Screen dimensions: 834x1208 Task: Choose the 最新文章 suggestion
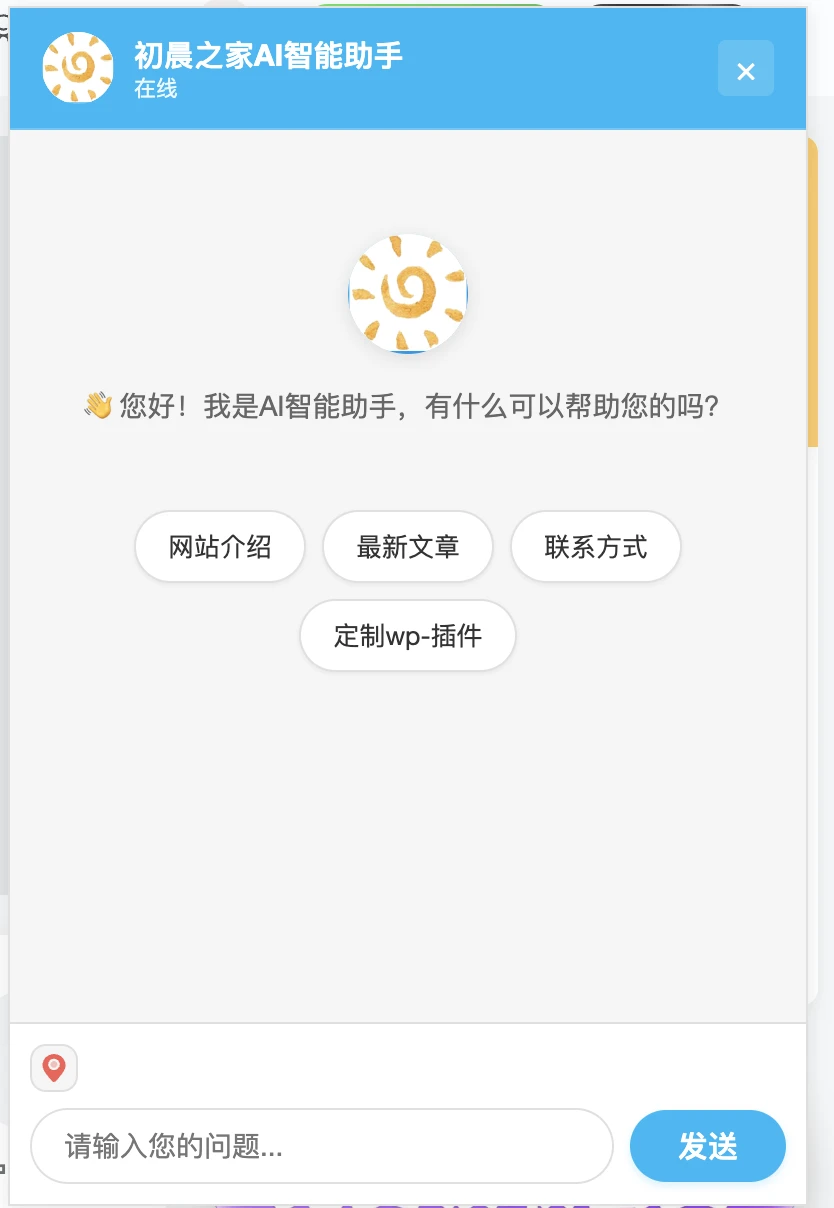point(407,546)
